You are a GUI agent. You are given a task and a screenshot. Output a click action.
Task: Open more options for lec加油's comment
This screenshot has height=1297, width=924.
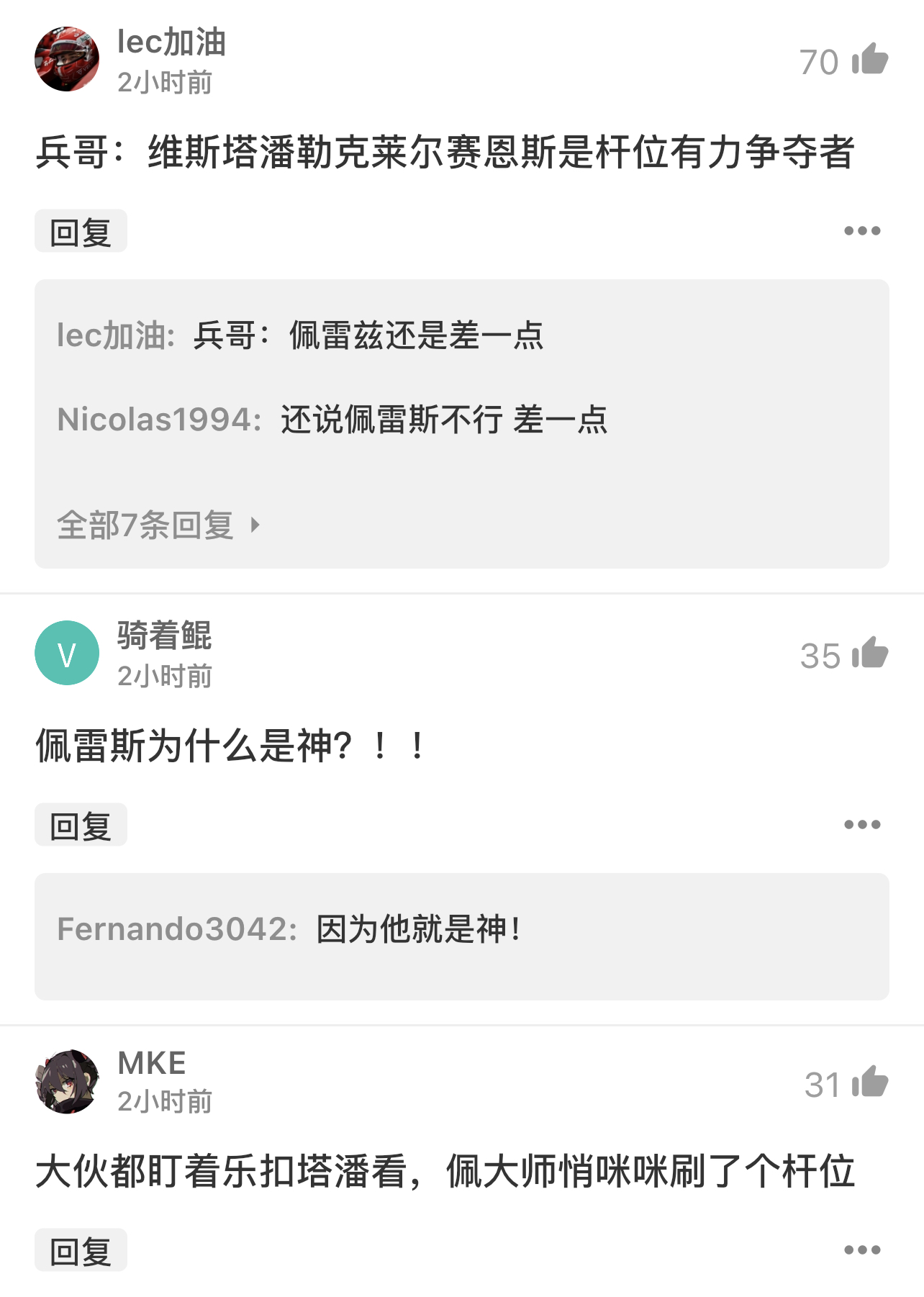(x=861, y=231)
